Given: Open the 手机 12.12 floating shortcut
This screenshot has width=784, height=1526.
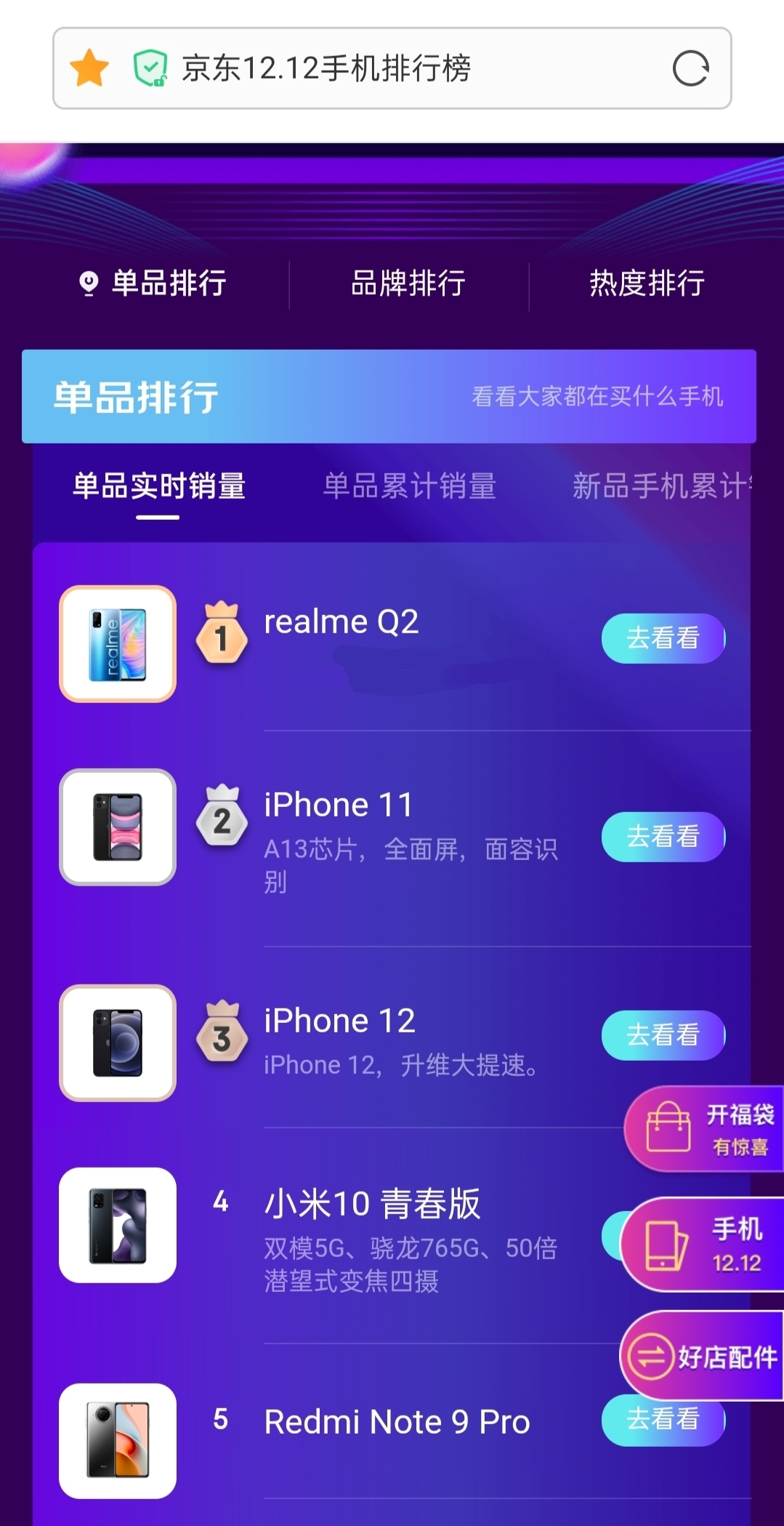Looking at the screenshot, I should tap(703, 1244).
